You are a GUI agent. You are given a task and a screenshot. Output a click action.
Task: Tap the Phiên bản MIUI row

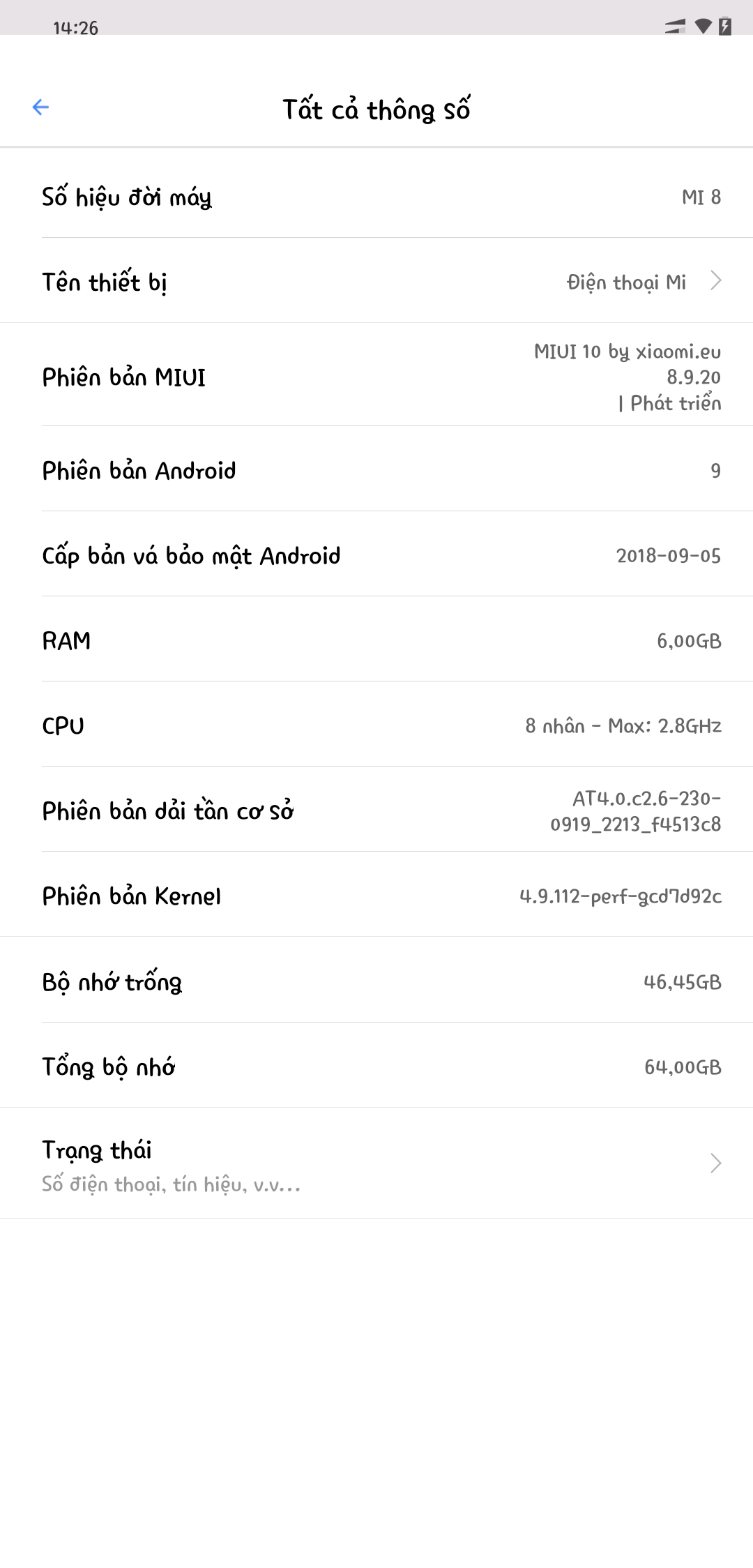tap(376, 375)
